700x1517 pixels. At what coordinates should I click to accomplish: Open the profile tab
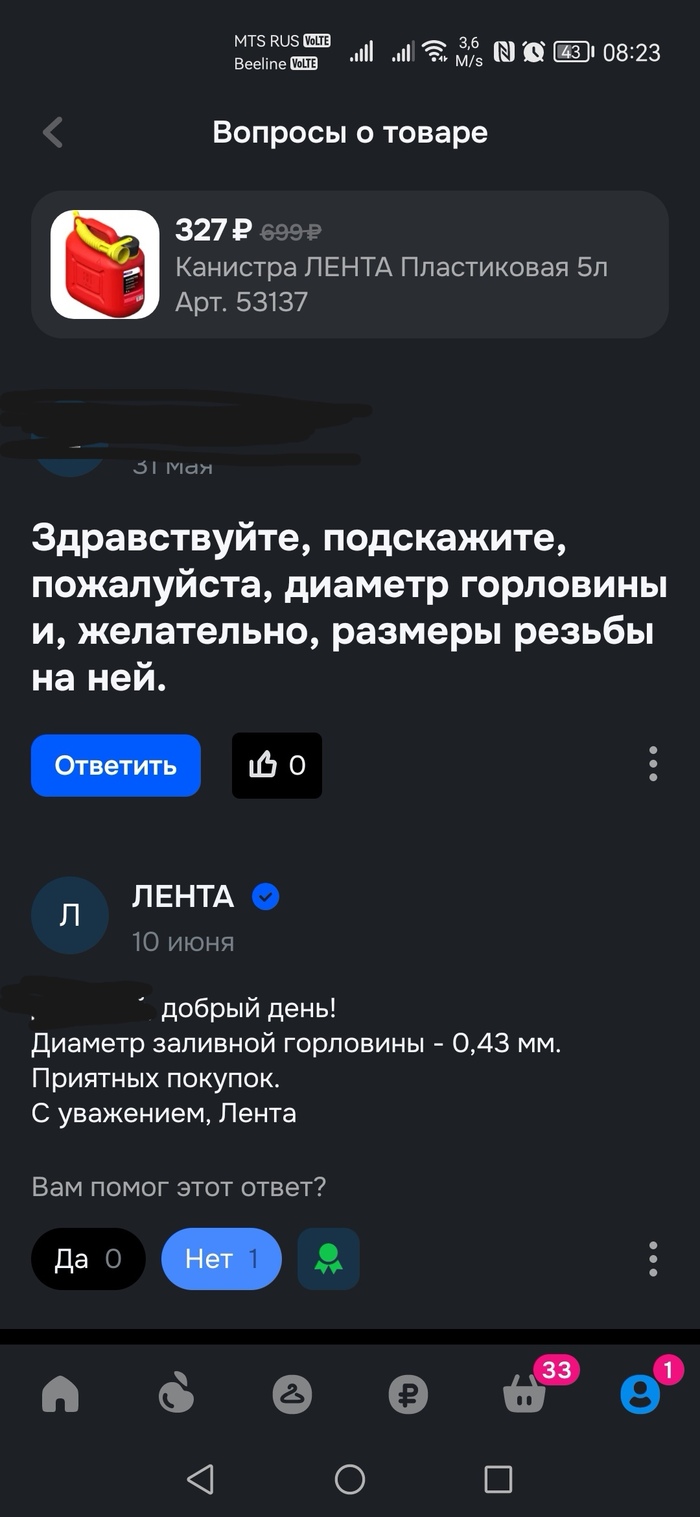pyautogui.click(x=640, y=1394)
